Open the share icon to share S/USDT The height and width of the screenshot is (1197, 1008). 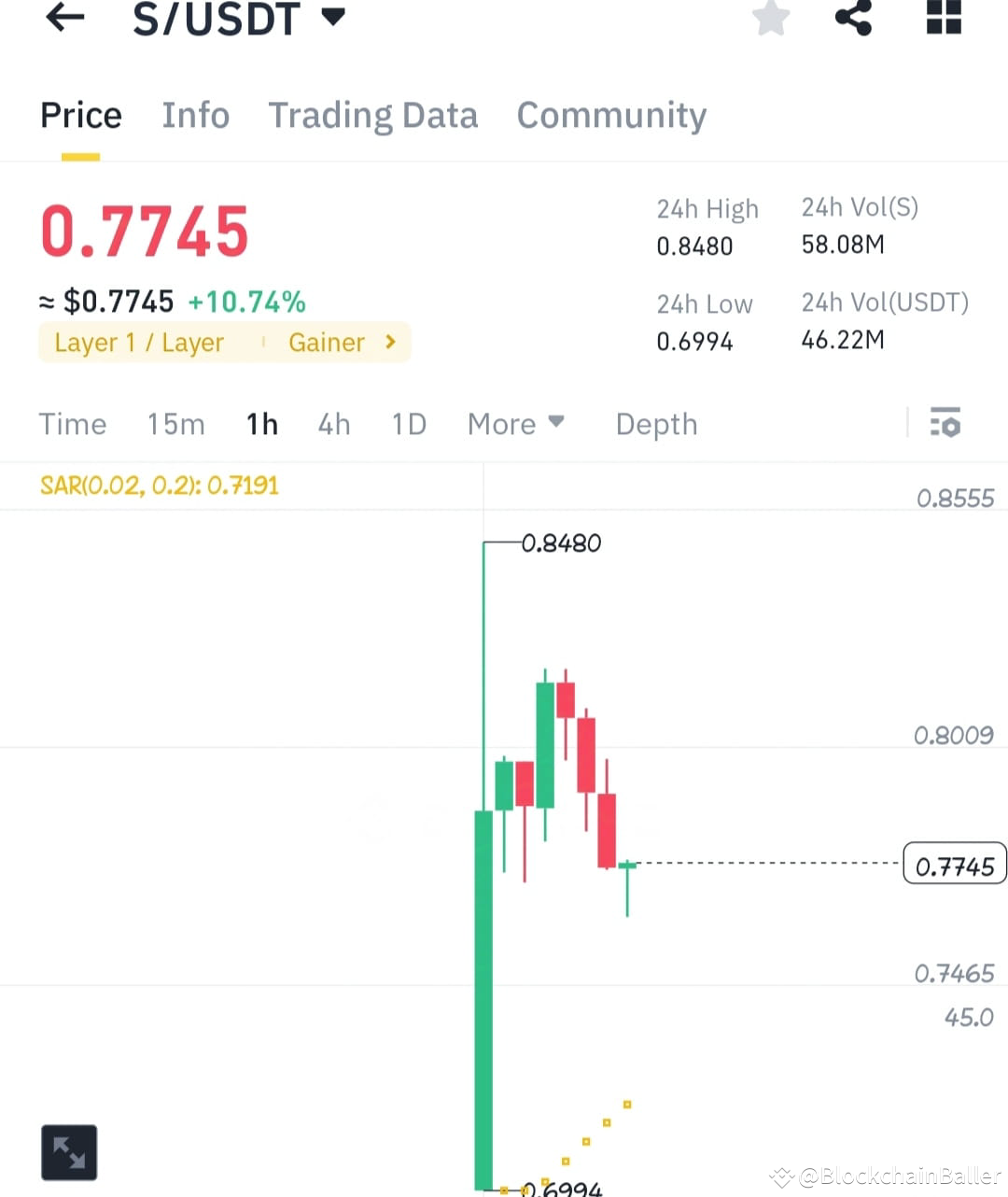click(852, 19)
